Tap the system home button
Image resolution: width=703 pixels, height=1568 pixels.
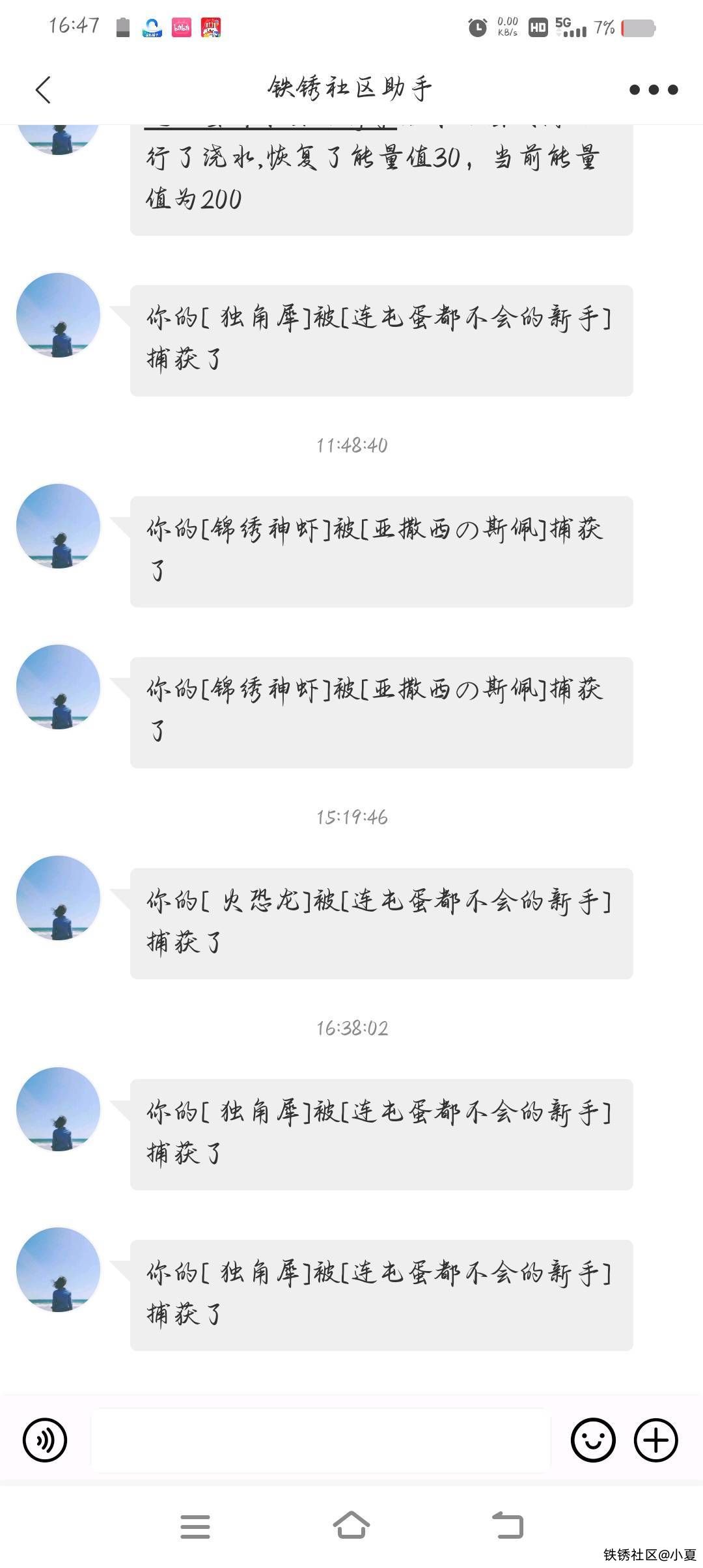(351, 1526)
